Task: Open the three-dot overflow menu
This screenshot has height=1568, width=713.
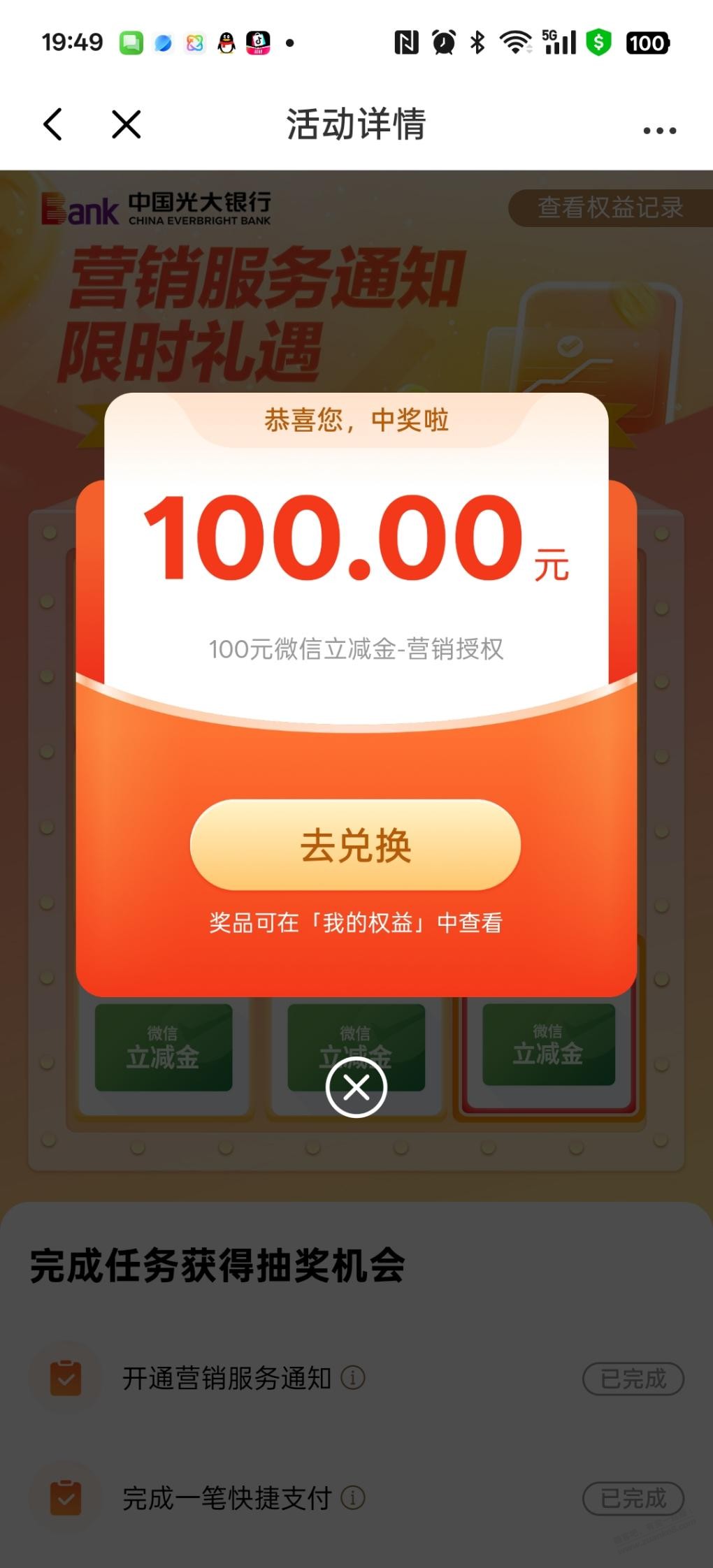Action: tap(659, 131)
